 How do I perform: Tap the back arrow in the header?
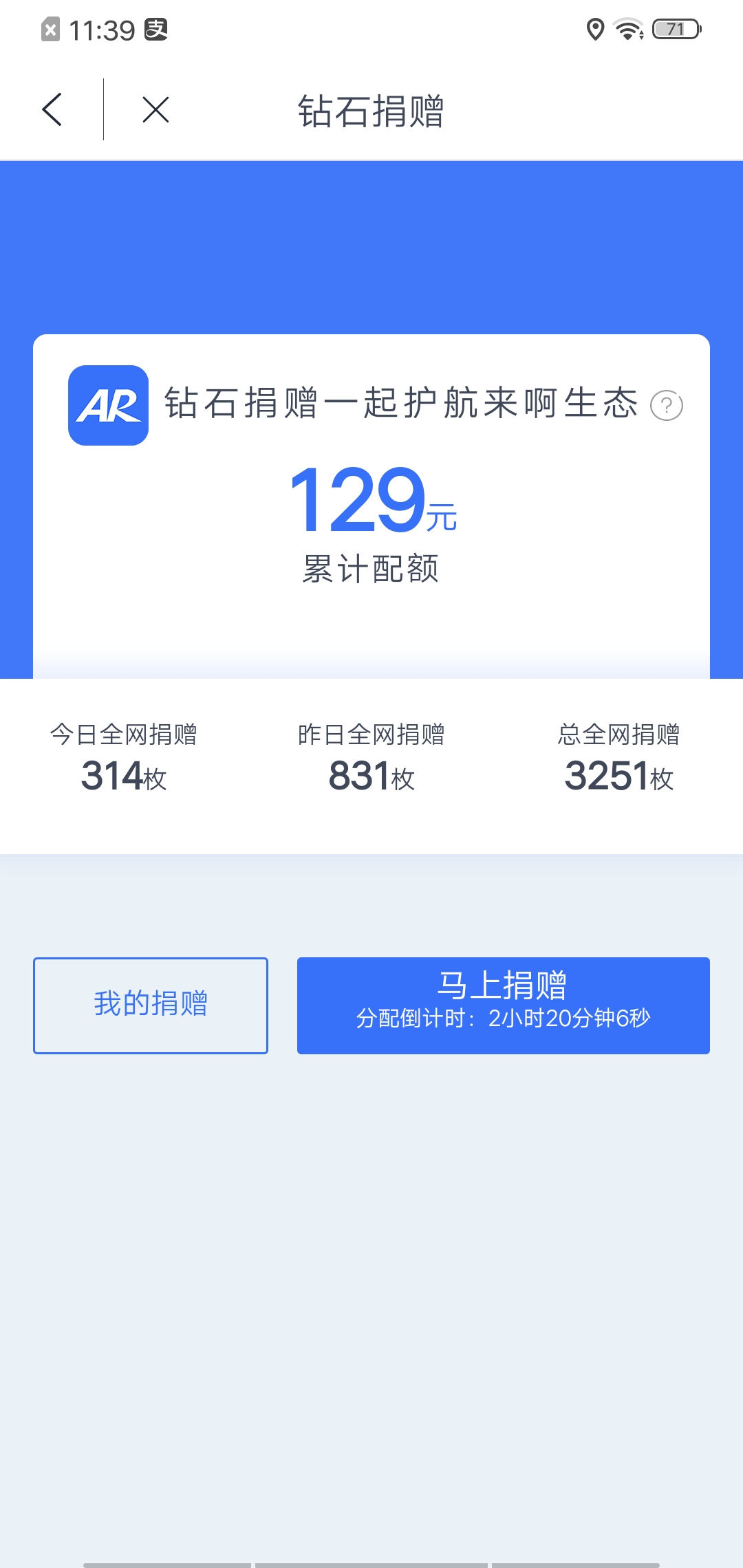tap(52, 110)
